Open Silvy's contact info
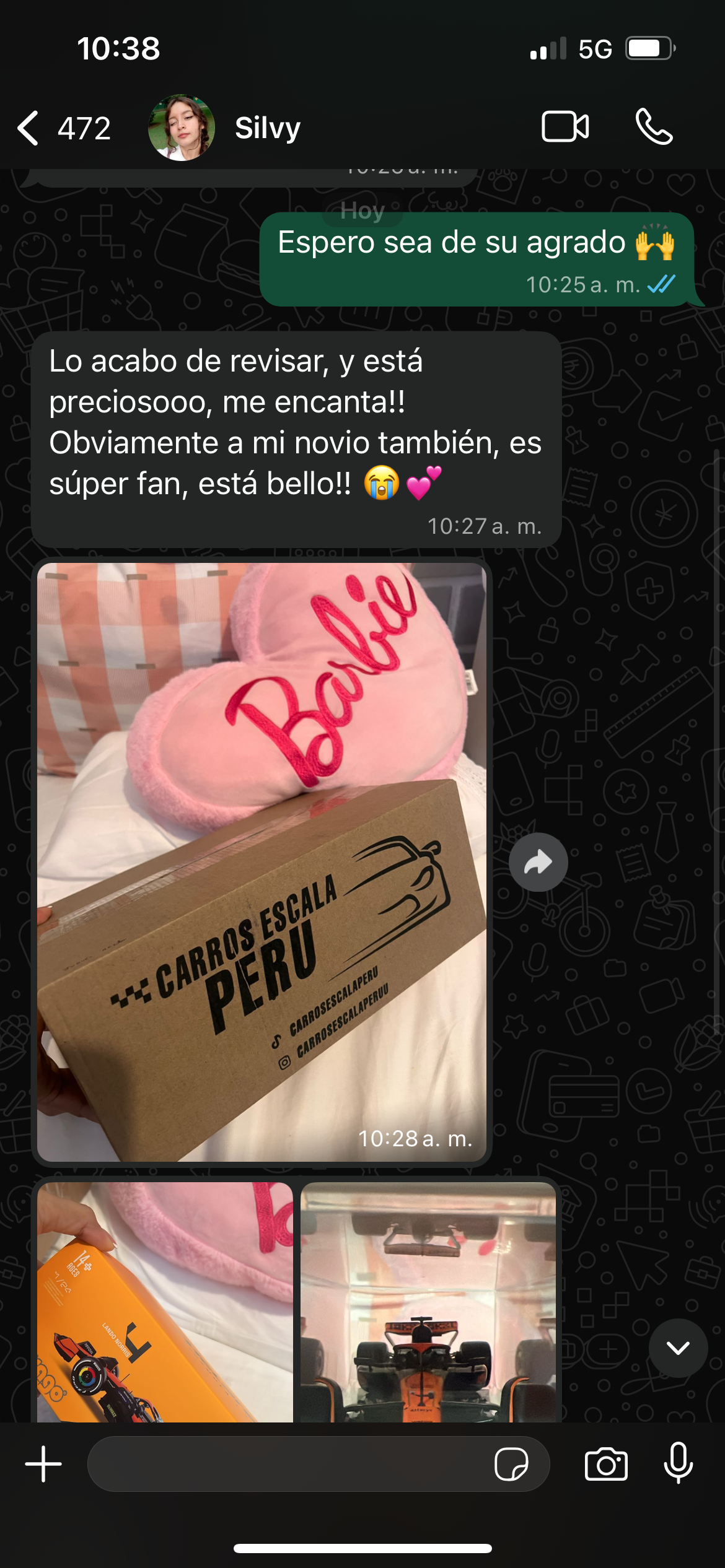Image resolution: width=725 pixels, height=1568 pixels. coord(267,128)
